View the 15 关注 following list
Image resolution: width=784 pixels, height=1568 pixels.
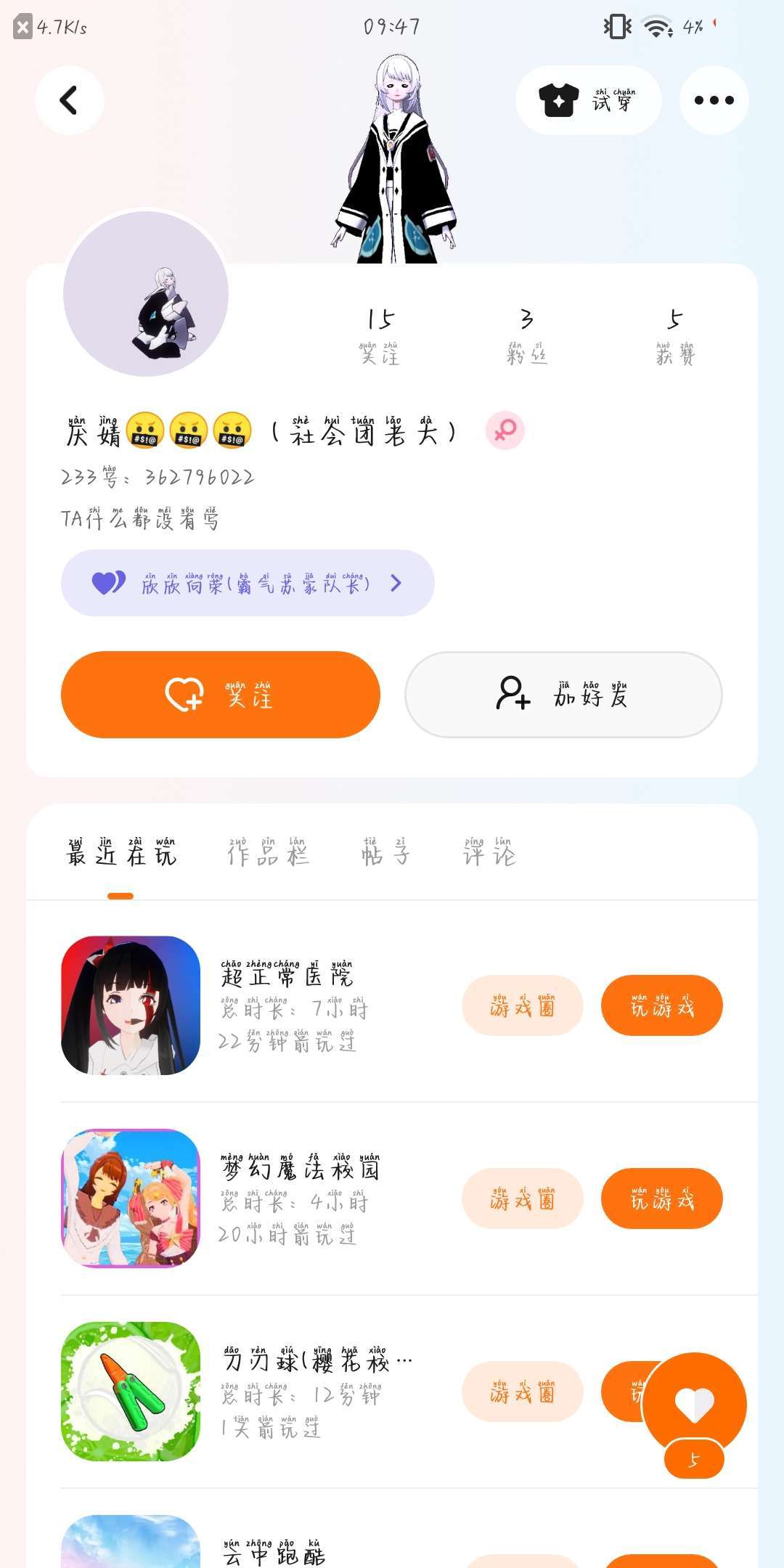click(380, 337)
